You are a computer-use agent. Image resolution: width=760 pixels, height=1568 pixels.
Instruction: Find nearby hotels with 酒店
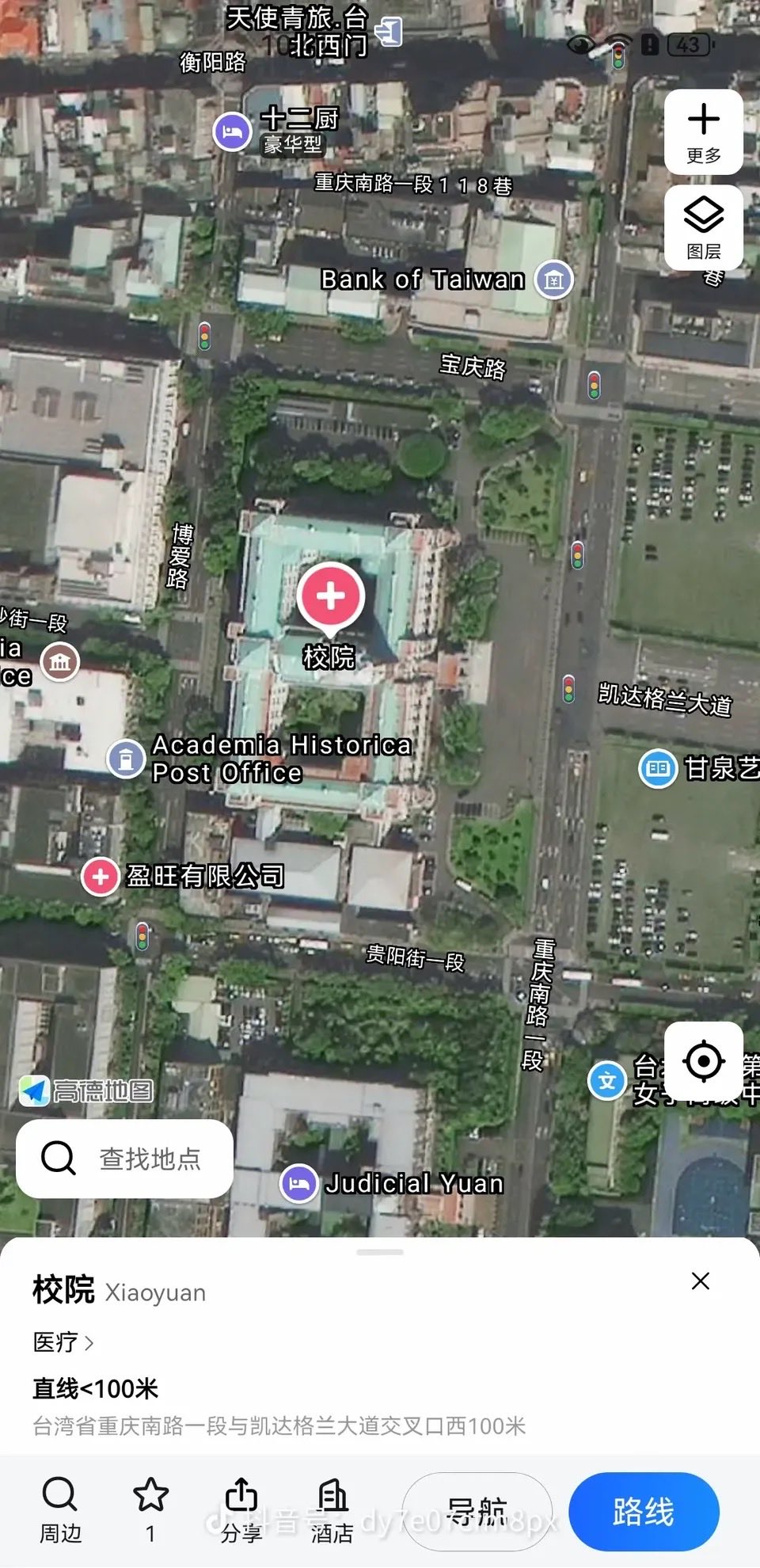[332, 1509]
